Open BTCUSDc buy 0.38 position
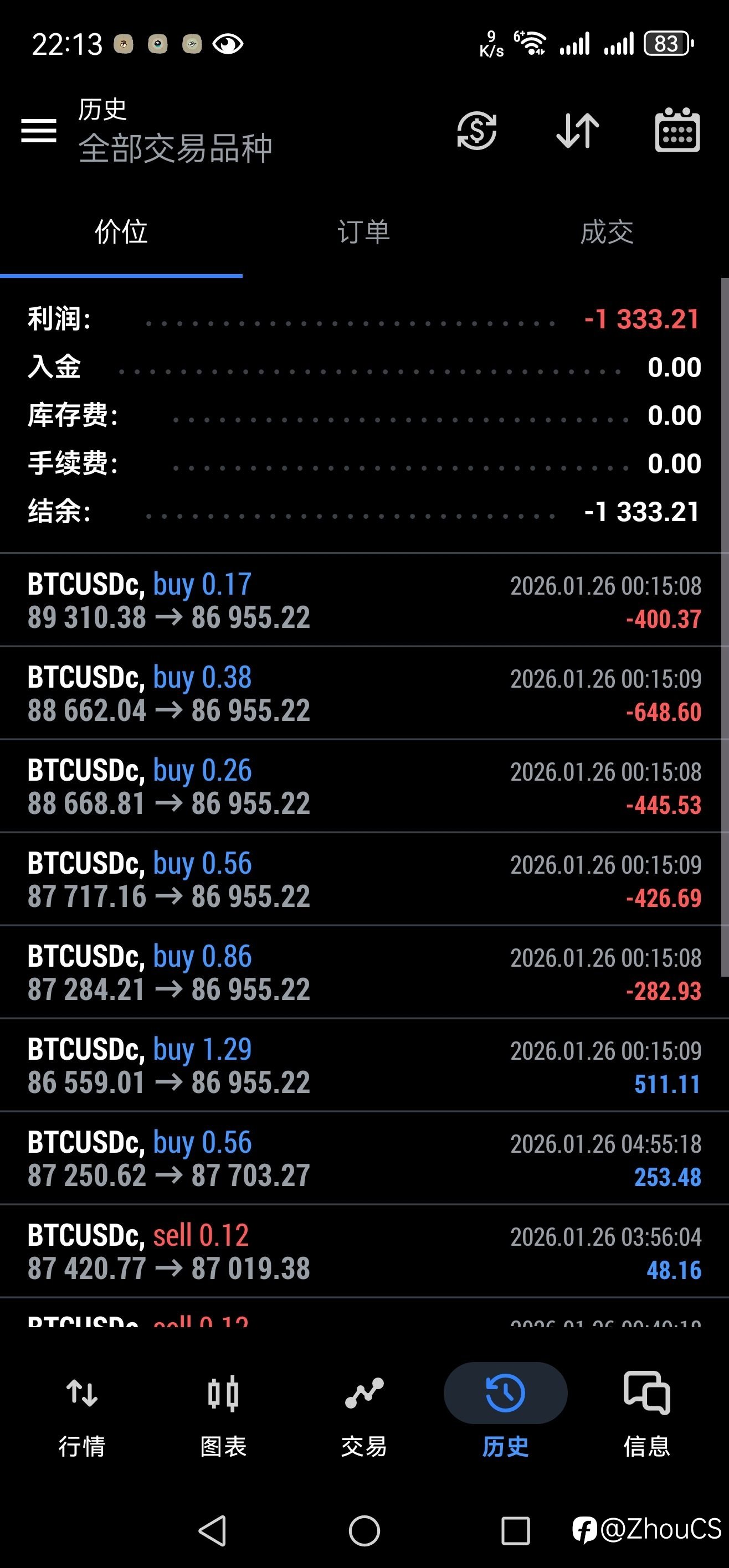This screenshot has width=729, height=1568. pos(364,693)
